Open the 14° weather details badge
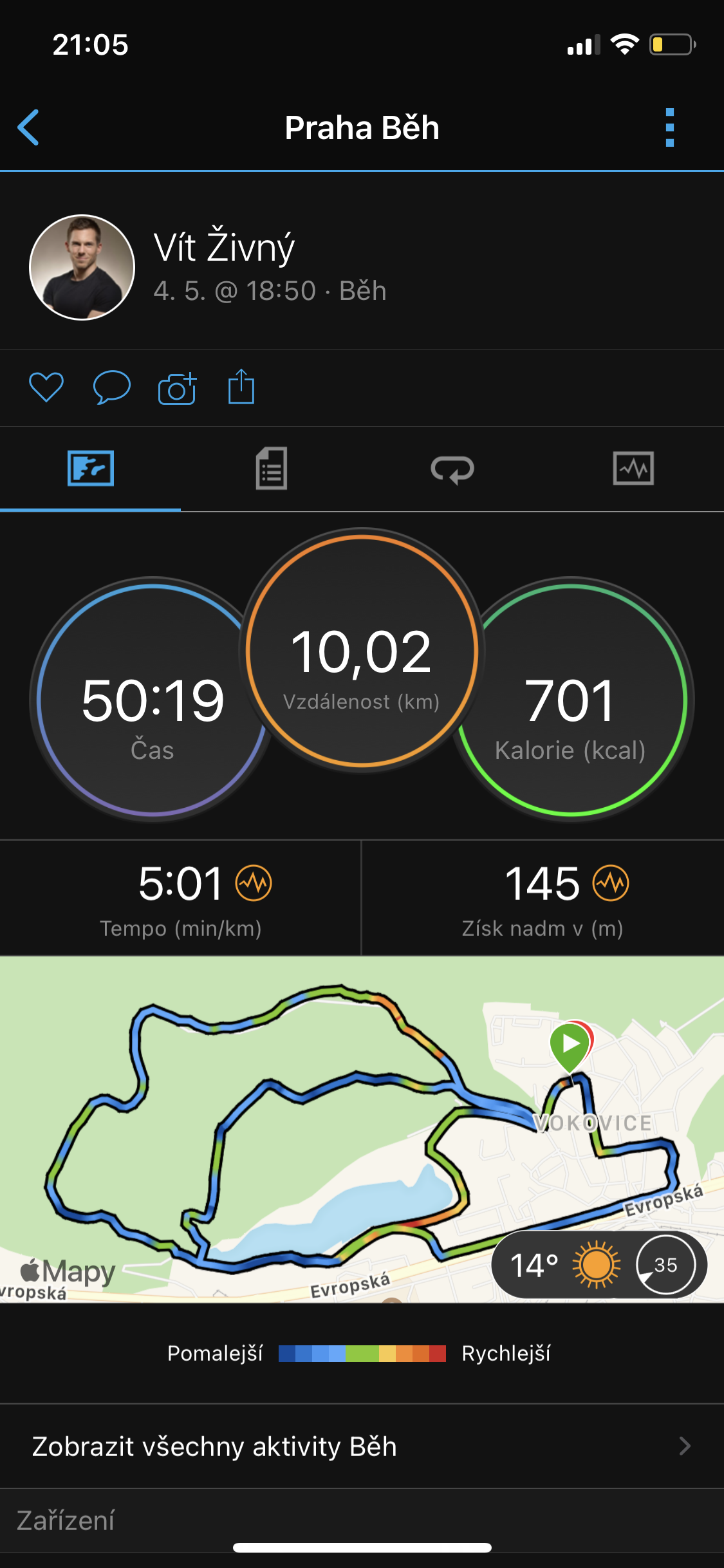 (x=599, y=1265)
